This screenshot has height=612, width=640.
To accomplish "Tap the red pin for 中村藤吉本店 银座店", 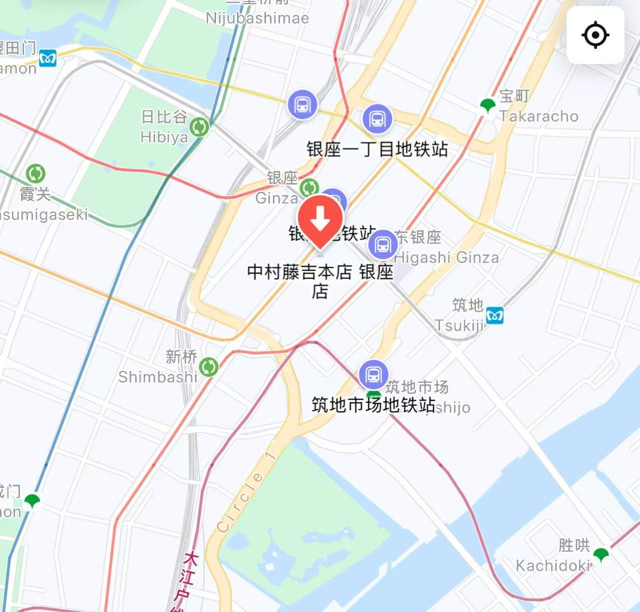I will [320, 220].
